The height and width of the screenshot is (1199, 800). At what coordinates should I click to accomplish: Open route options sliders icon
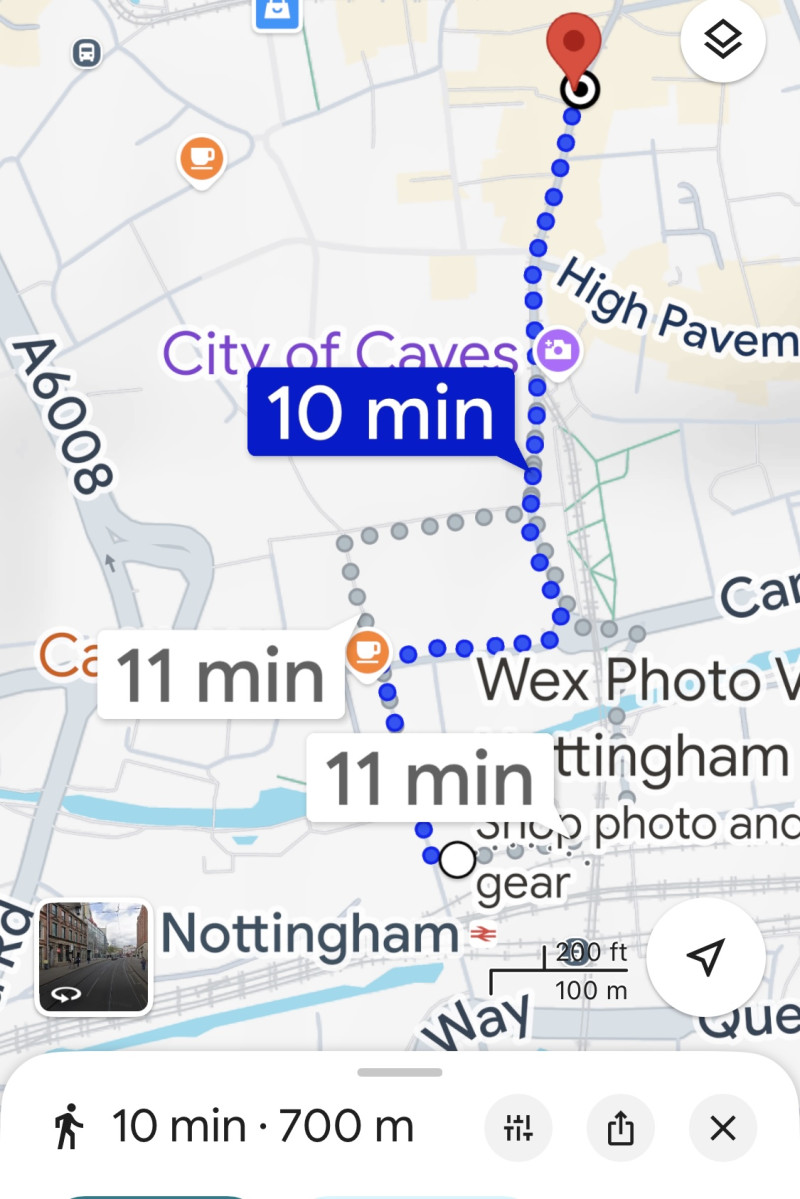(x=518, y=1129)
